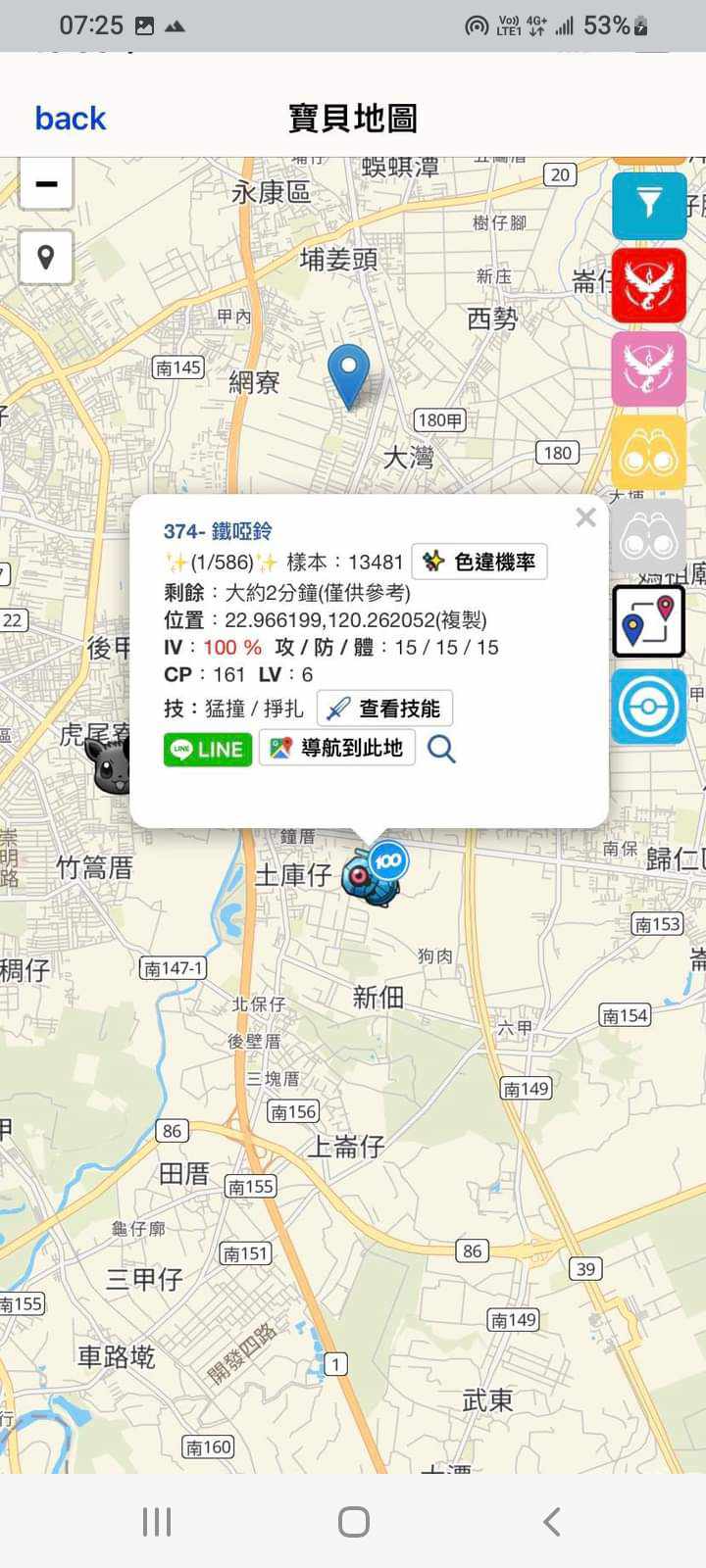Tap the back link in header

[70, 119]
